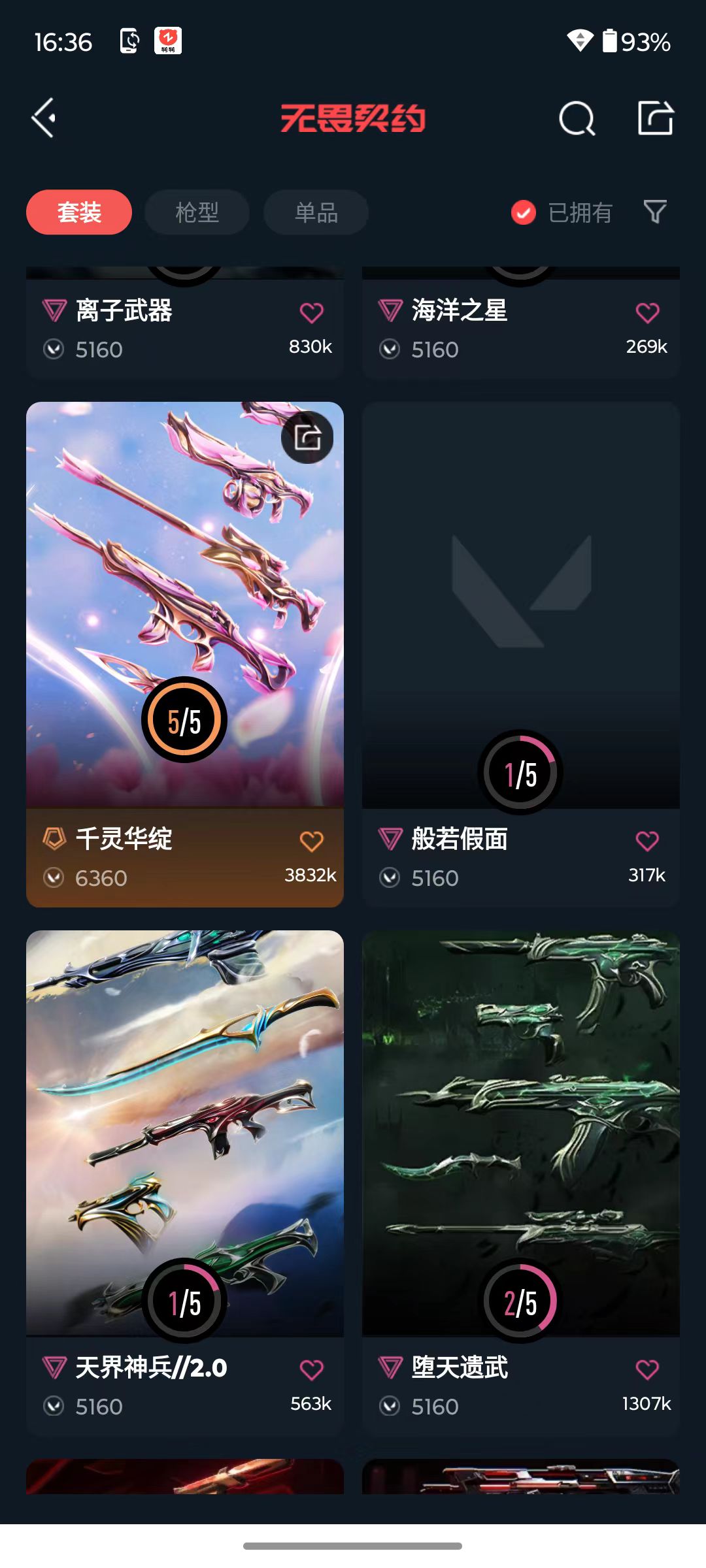Switch to the 单品 tab
Image resolution: width=706 pixels, height=1568 pixels.
[316, 212]
